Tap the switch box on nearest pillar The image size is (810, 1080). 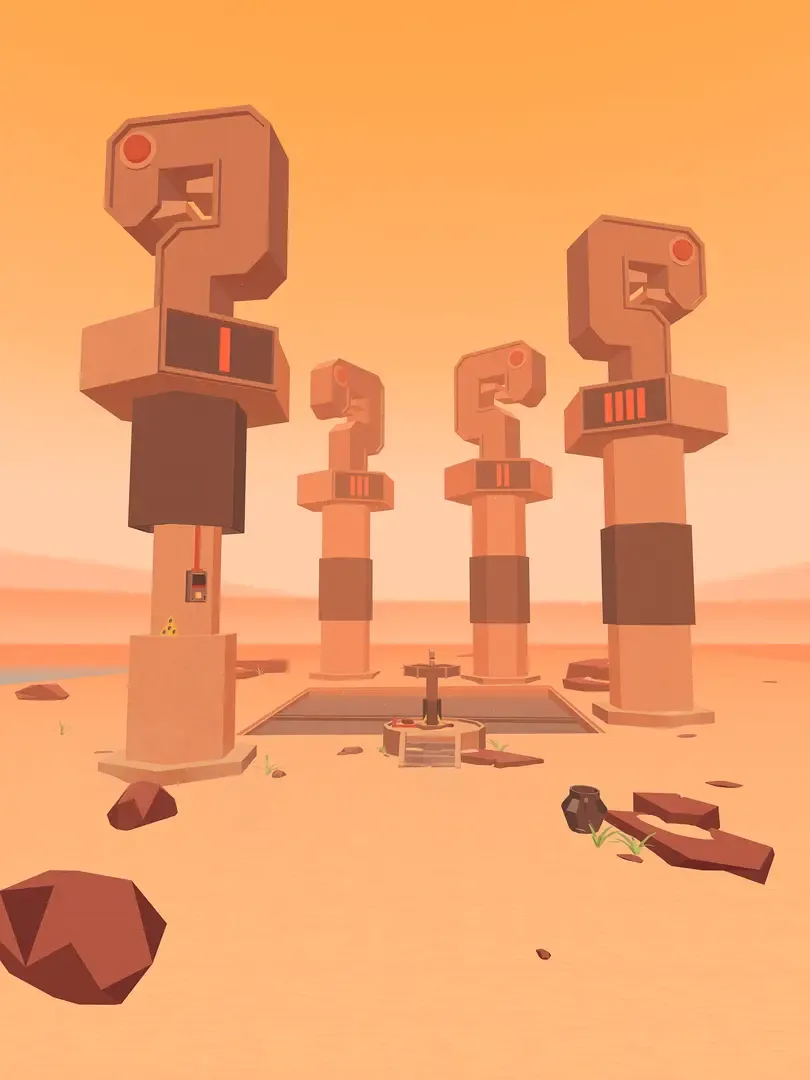pos(198,585)
